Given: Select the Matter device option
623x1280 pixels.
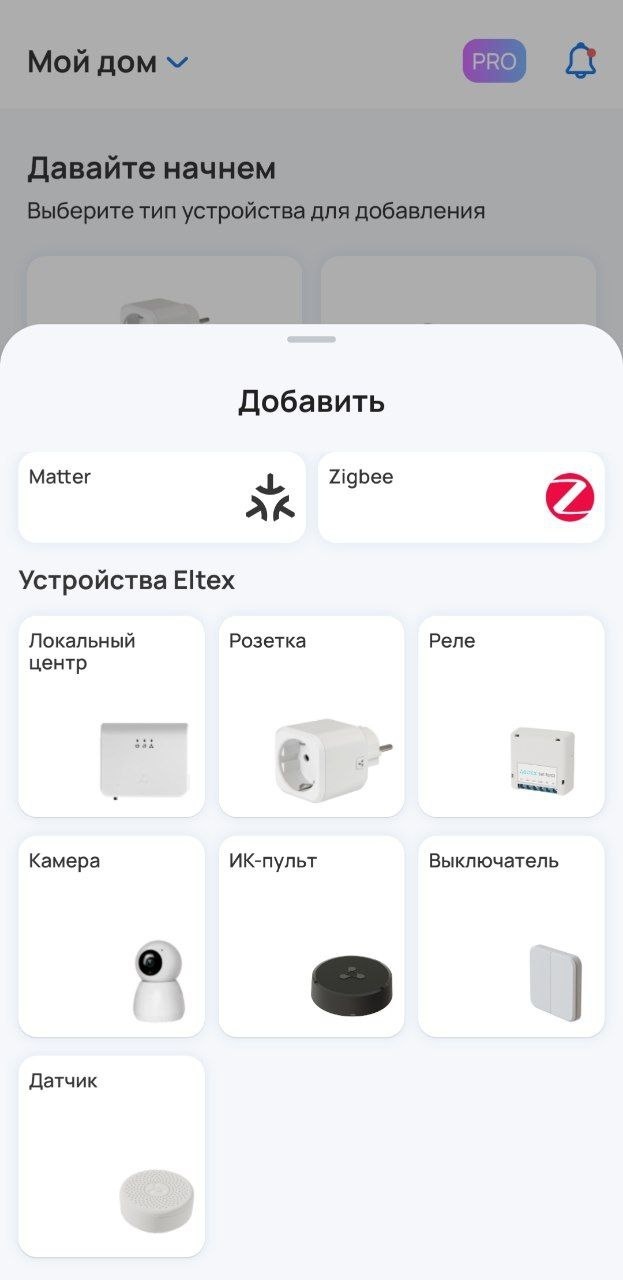Looking at the screenshot, I should [161, 497].
